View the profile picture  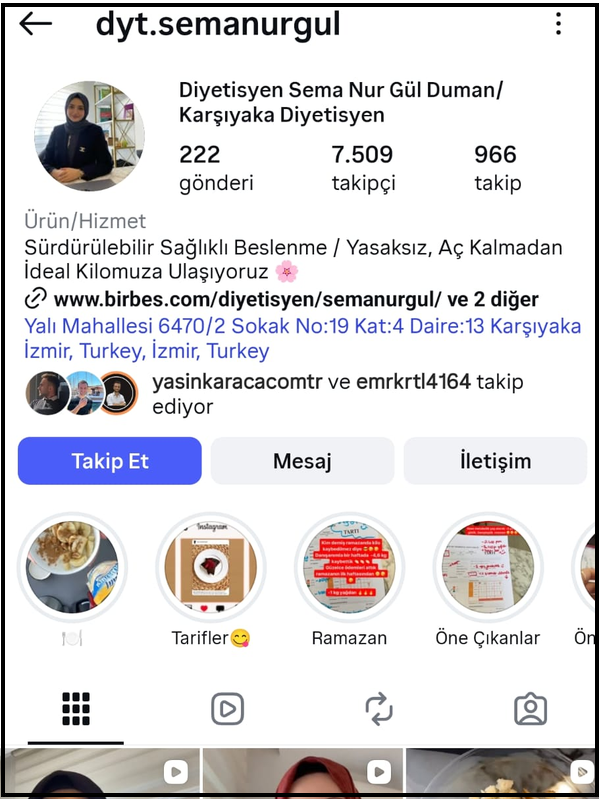point(89,136)
